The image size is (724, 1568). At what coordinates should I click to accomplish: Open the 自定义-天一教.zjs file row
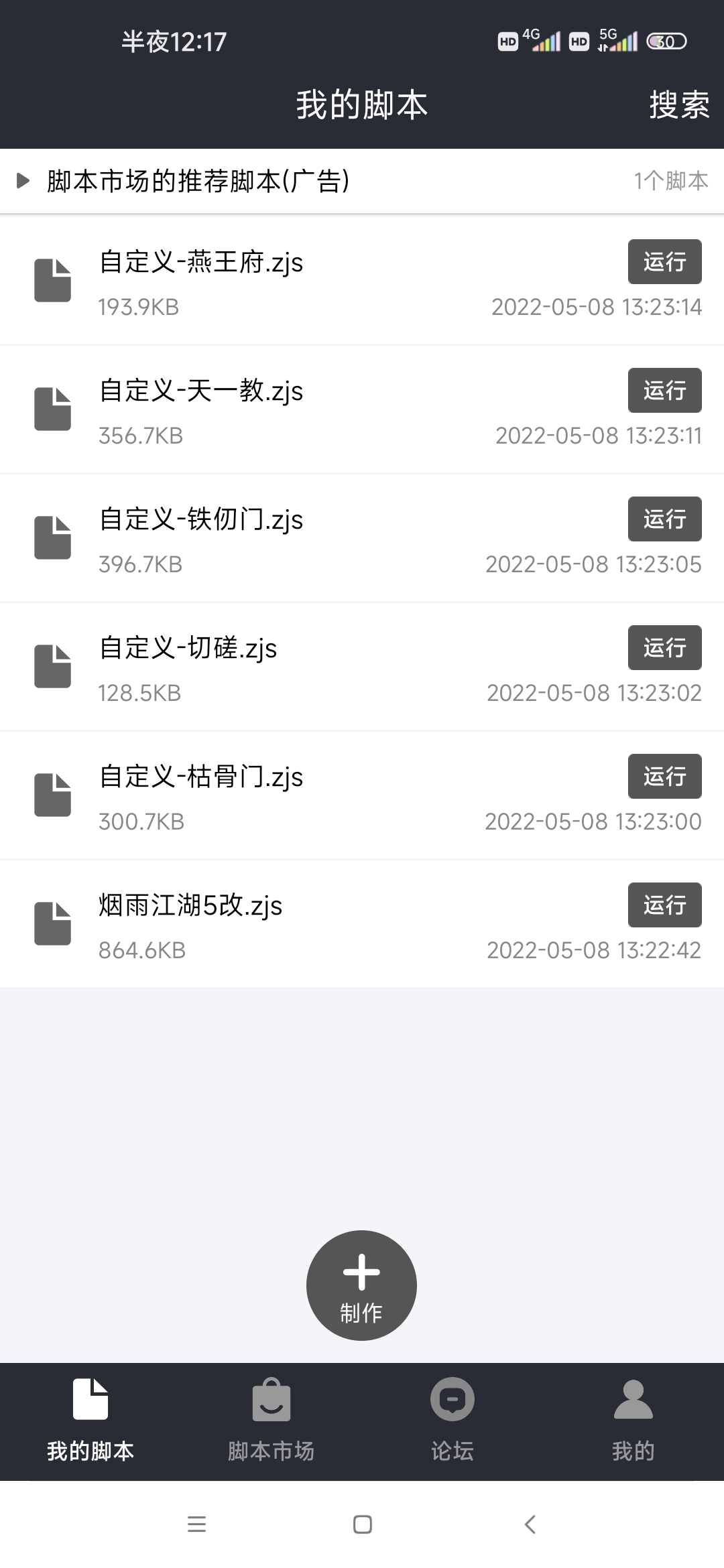coord(362,409)
